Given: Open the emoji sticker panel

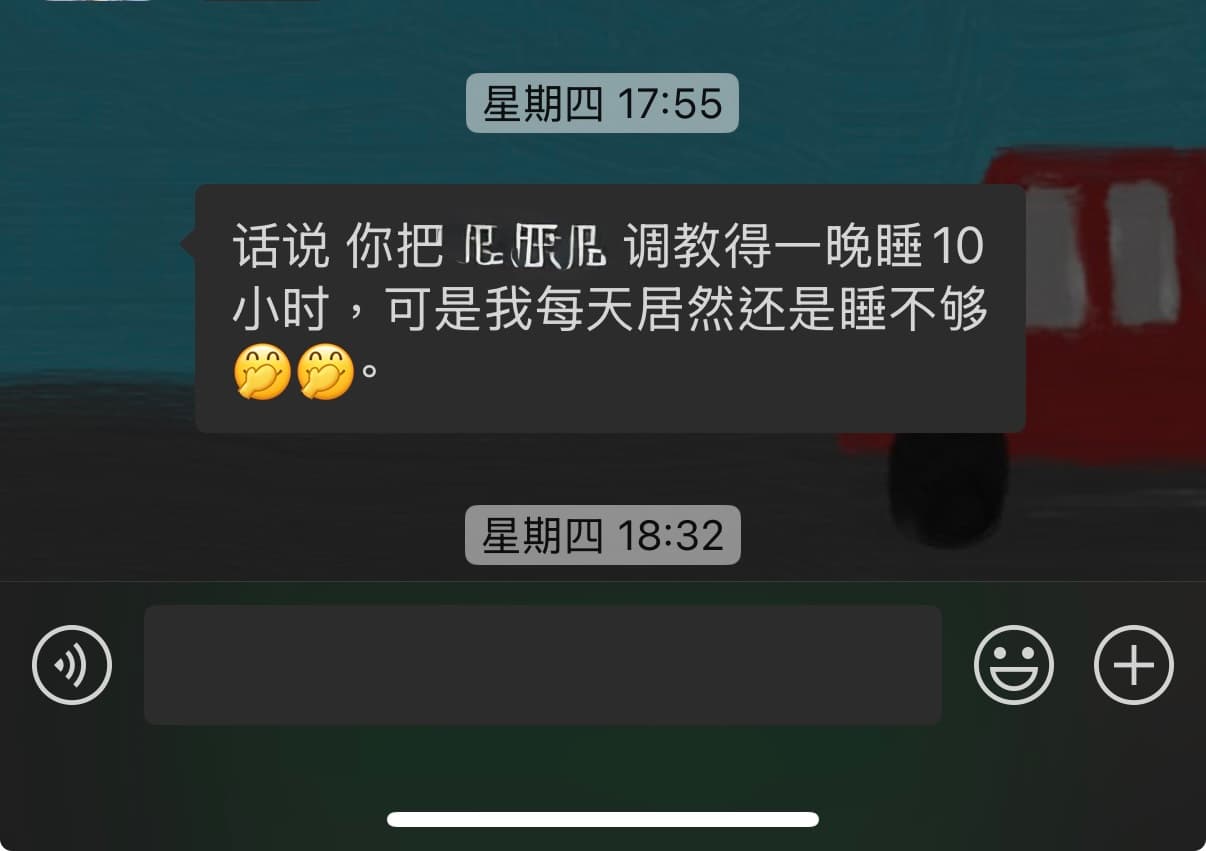Looking at the screenshot, I should tap(1013, 665).
